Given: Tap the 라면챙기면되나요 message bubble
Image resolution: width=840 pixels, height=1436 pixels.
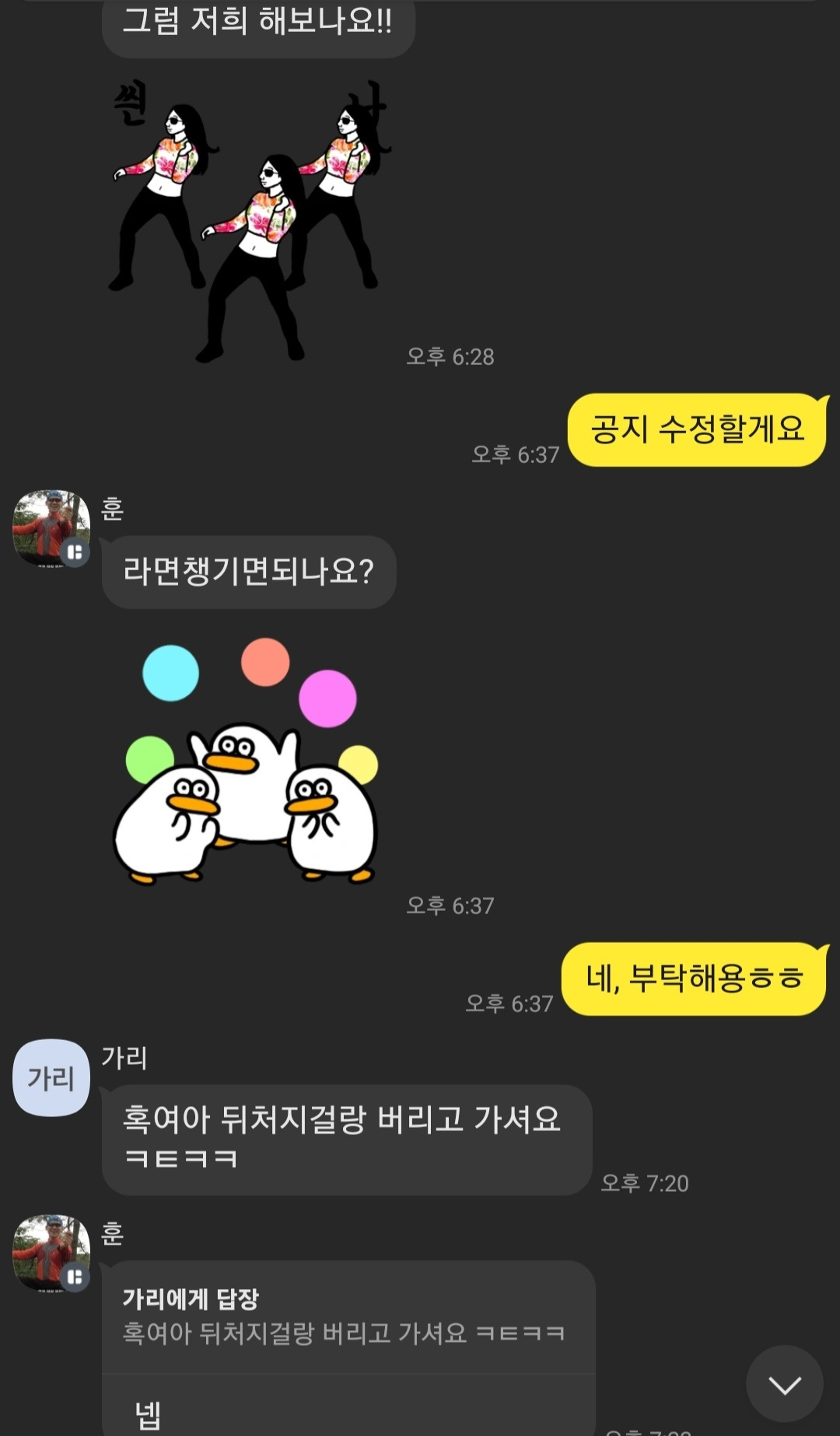Looking at the screenshot, I should coord(249,572).
